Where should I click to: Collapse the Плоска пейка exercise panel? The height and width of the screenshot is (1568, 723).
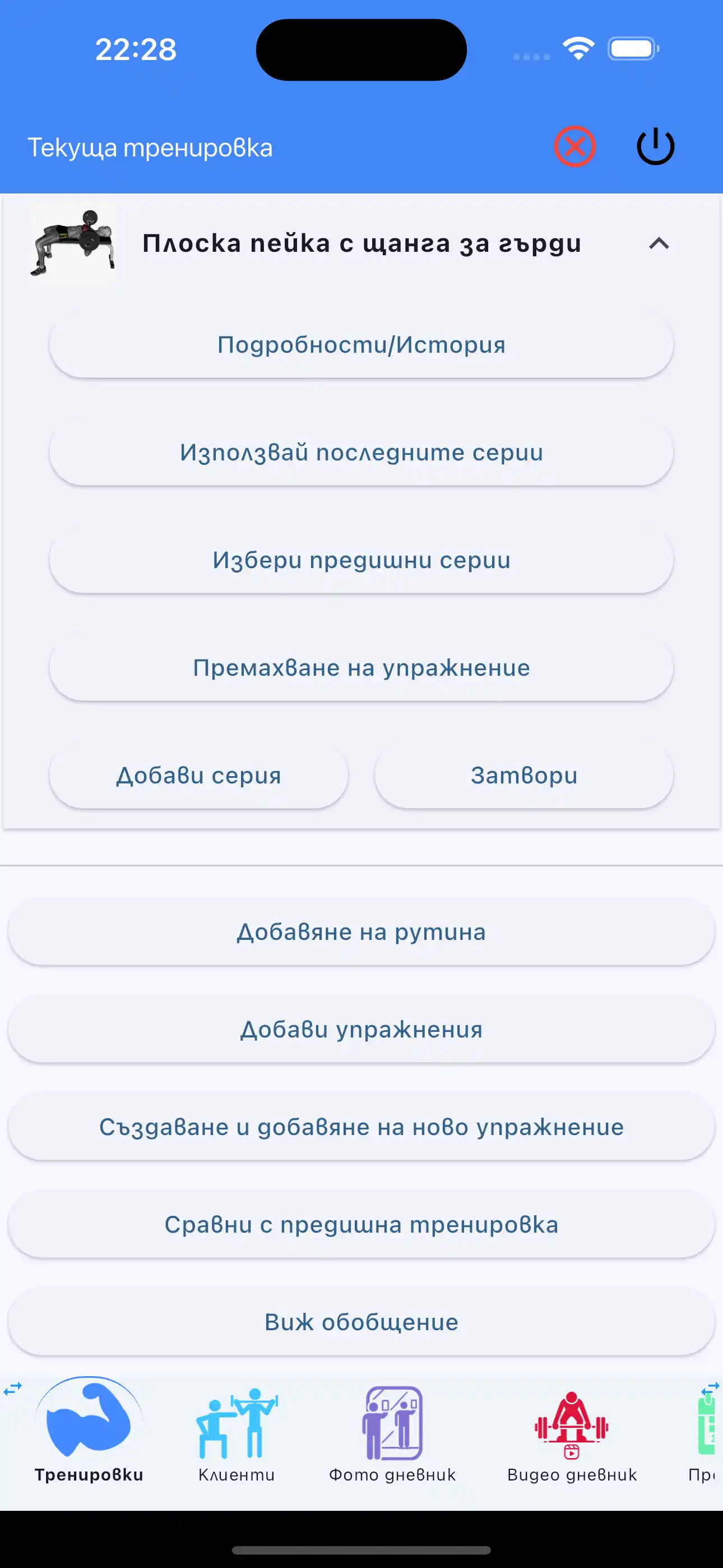point(659,243)
